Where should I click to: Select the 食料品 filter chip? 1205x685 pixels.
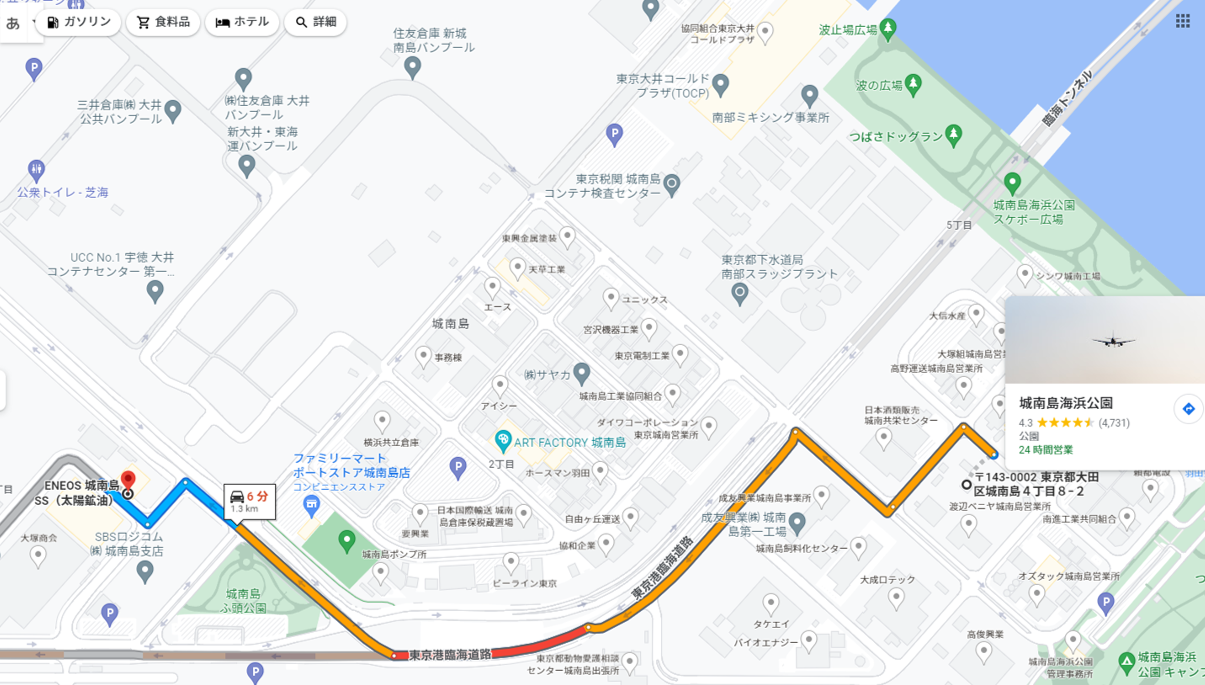(x=163, y=22)
